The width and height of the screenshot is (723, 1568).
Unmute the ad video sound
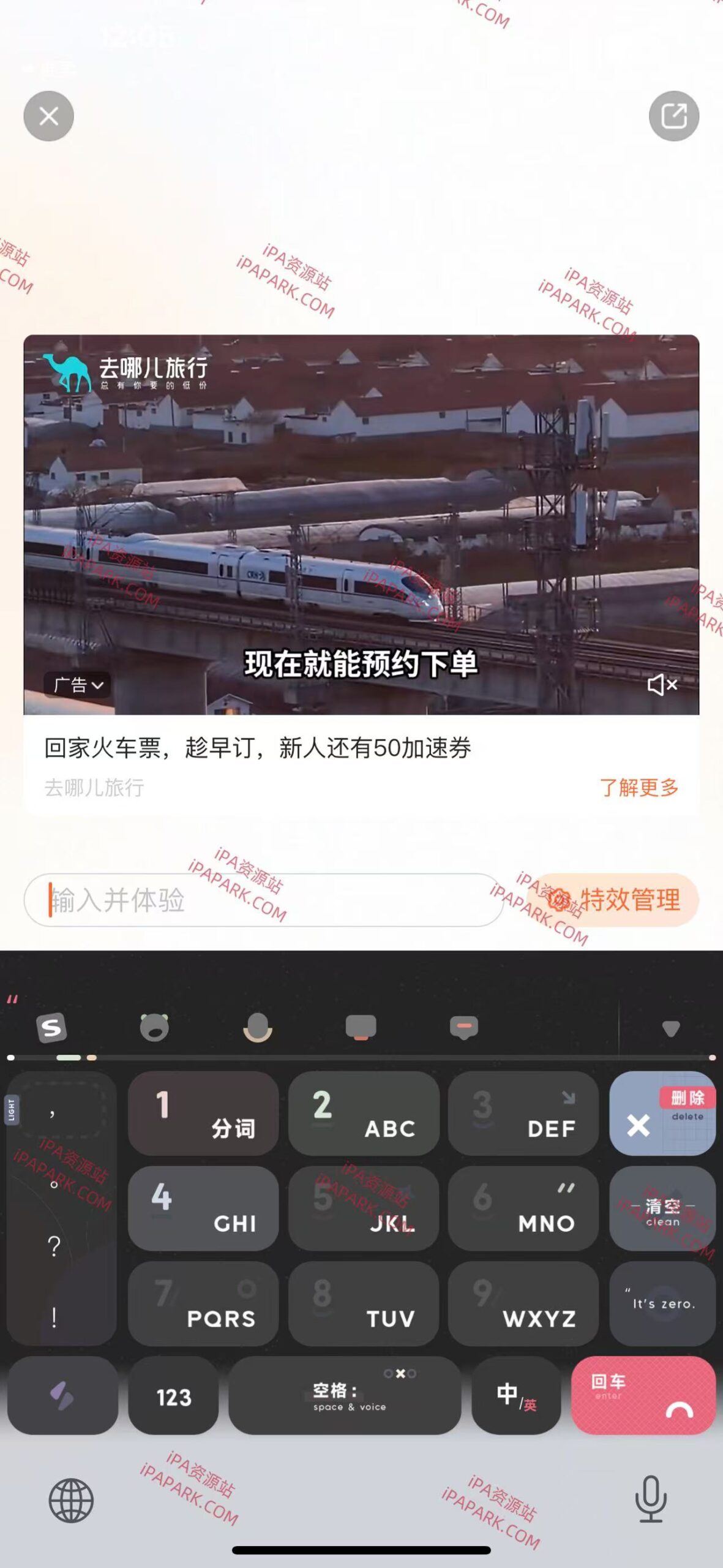(662, 685)
